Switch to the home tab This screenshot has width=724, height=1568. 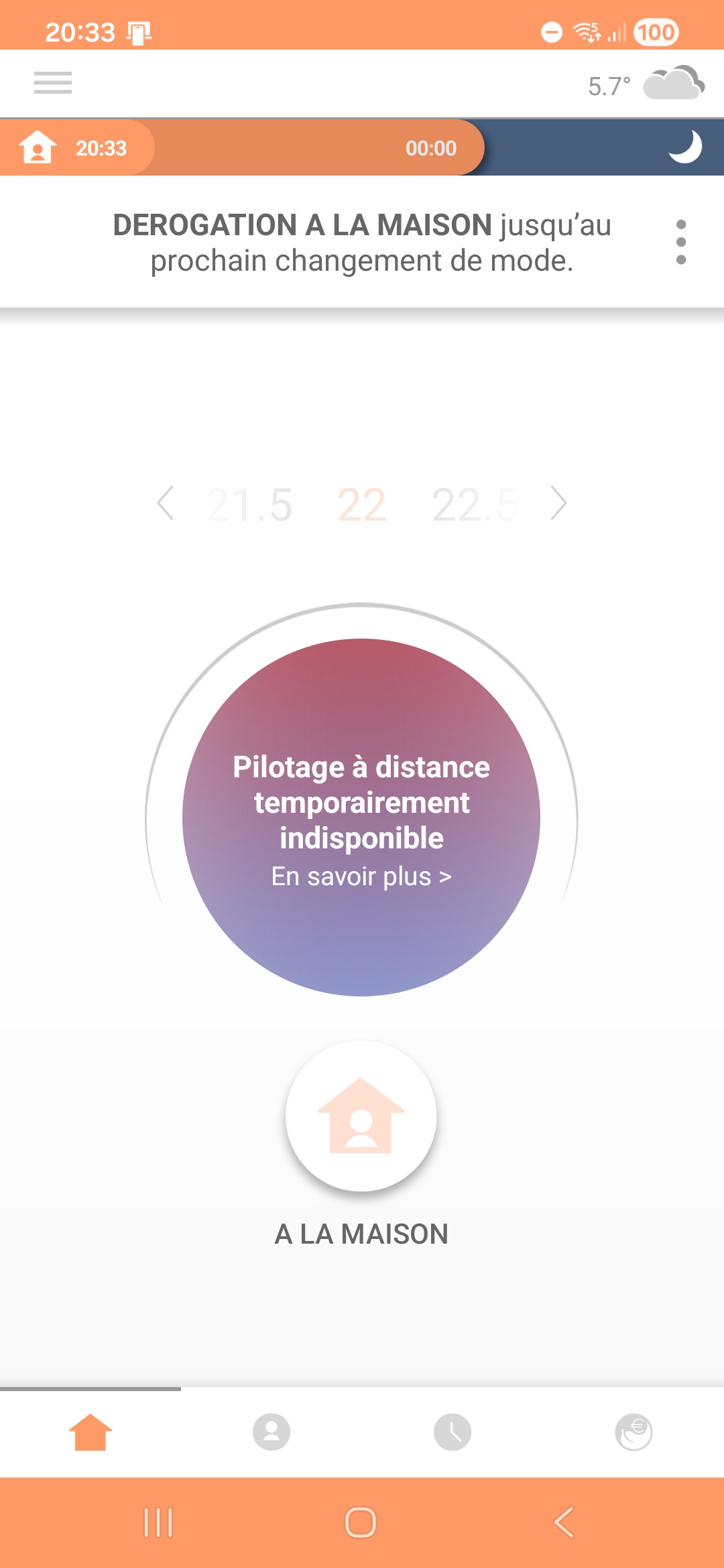click(90, 1432)
